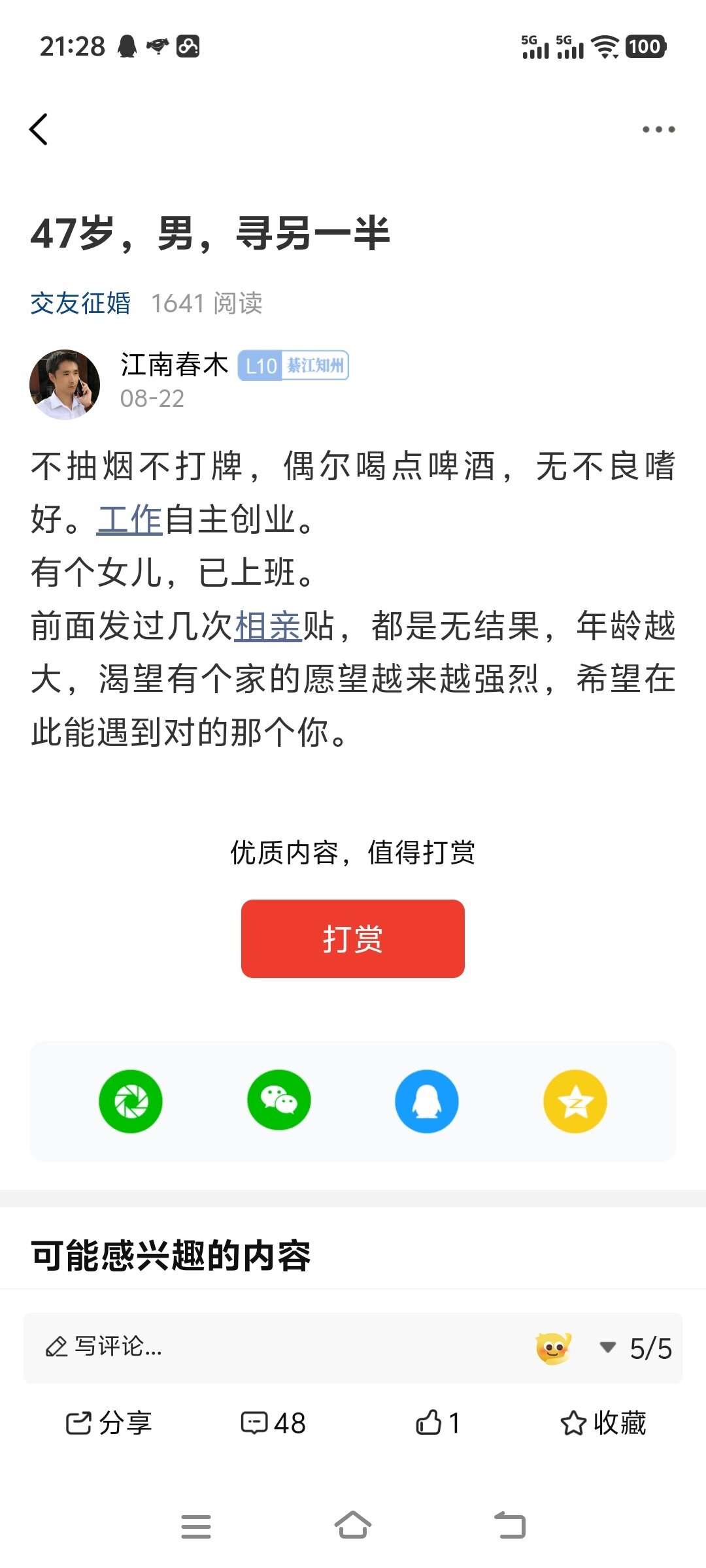Go back to the previous page
706x1568 pixels.
(x=39, y=129)
